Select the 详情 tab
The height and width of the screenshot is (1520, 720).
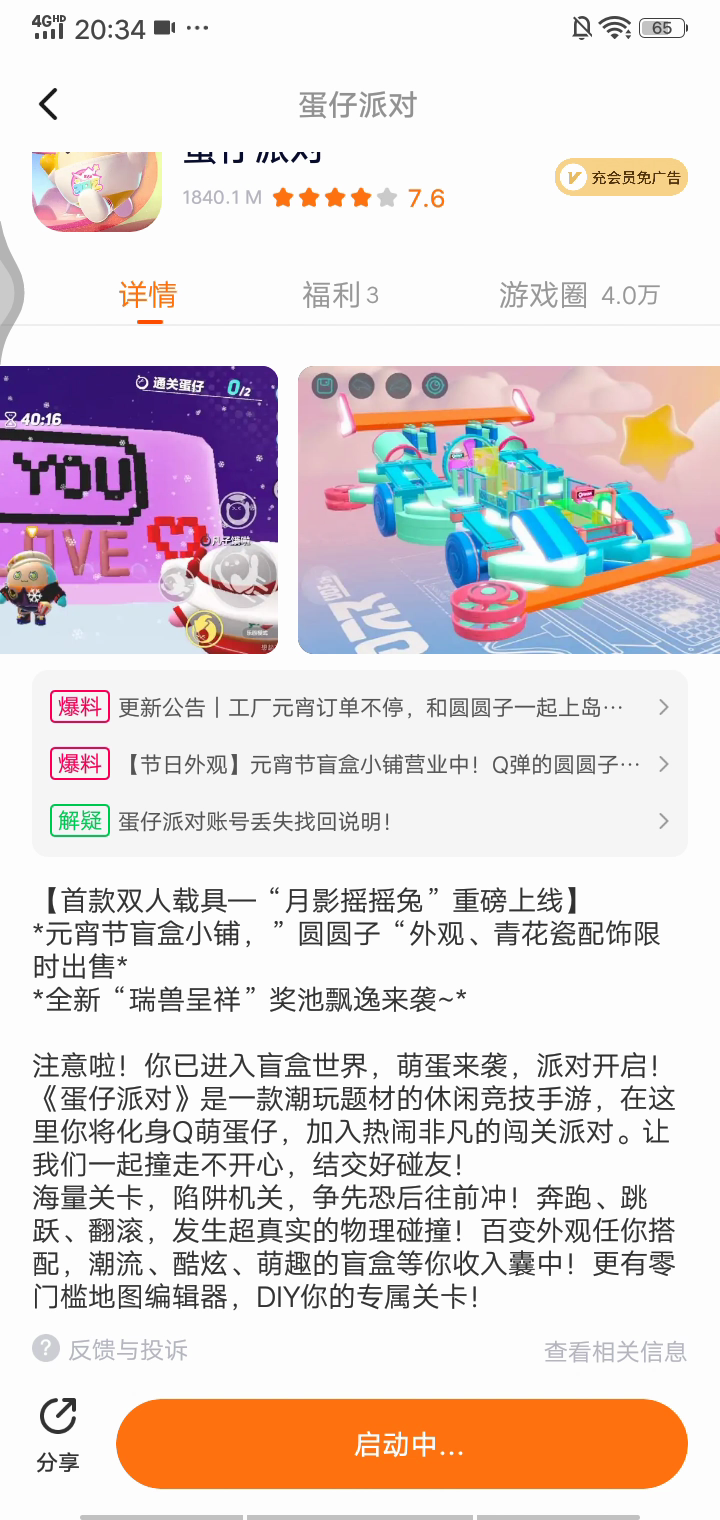pyautogui.click(x=148, y=295)
